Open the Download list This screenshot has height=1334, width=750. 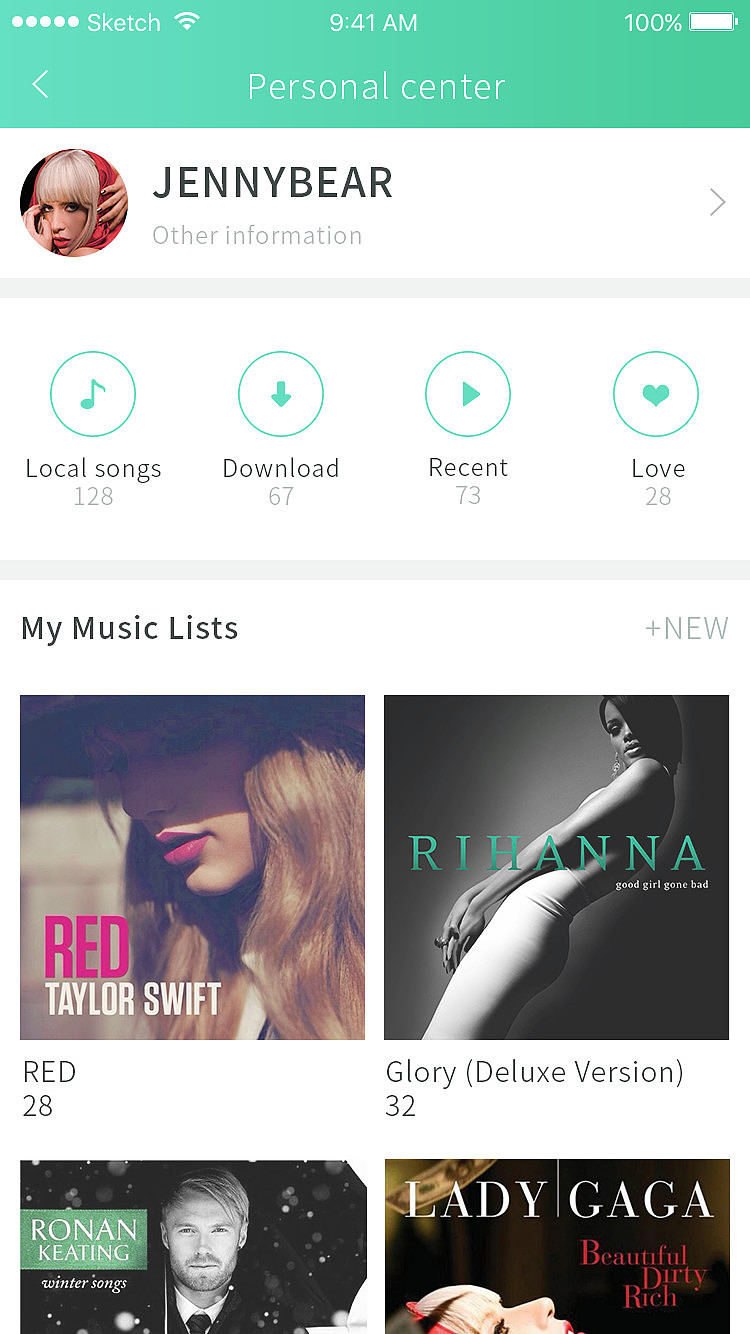[x=281, y=394]
